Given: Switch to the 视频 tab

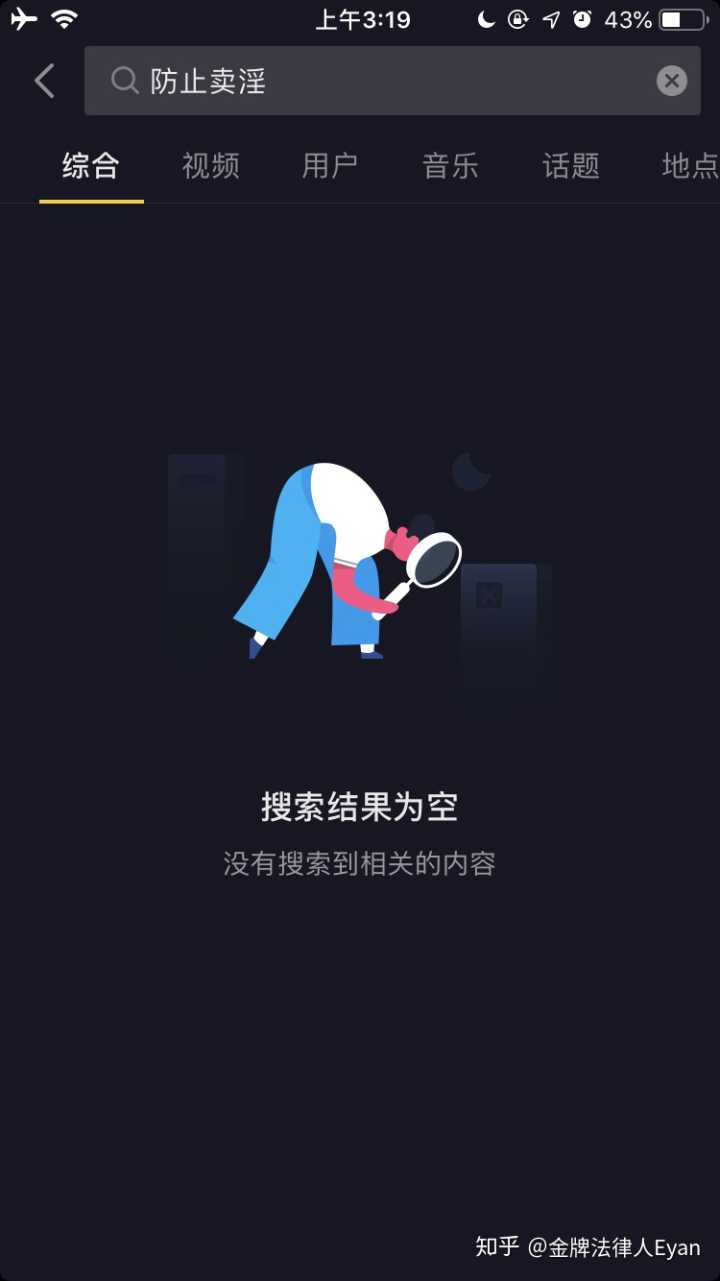Looking at the screenshot, I should (211, 166).
